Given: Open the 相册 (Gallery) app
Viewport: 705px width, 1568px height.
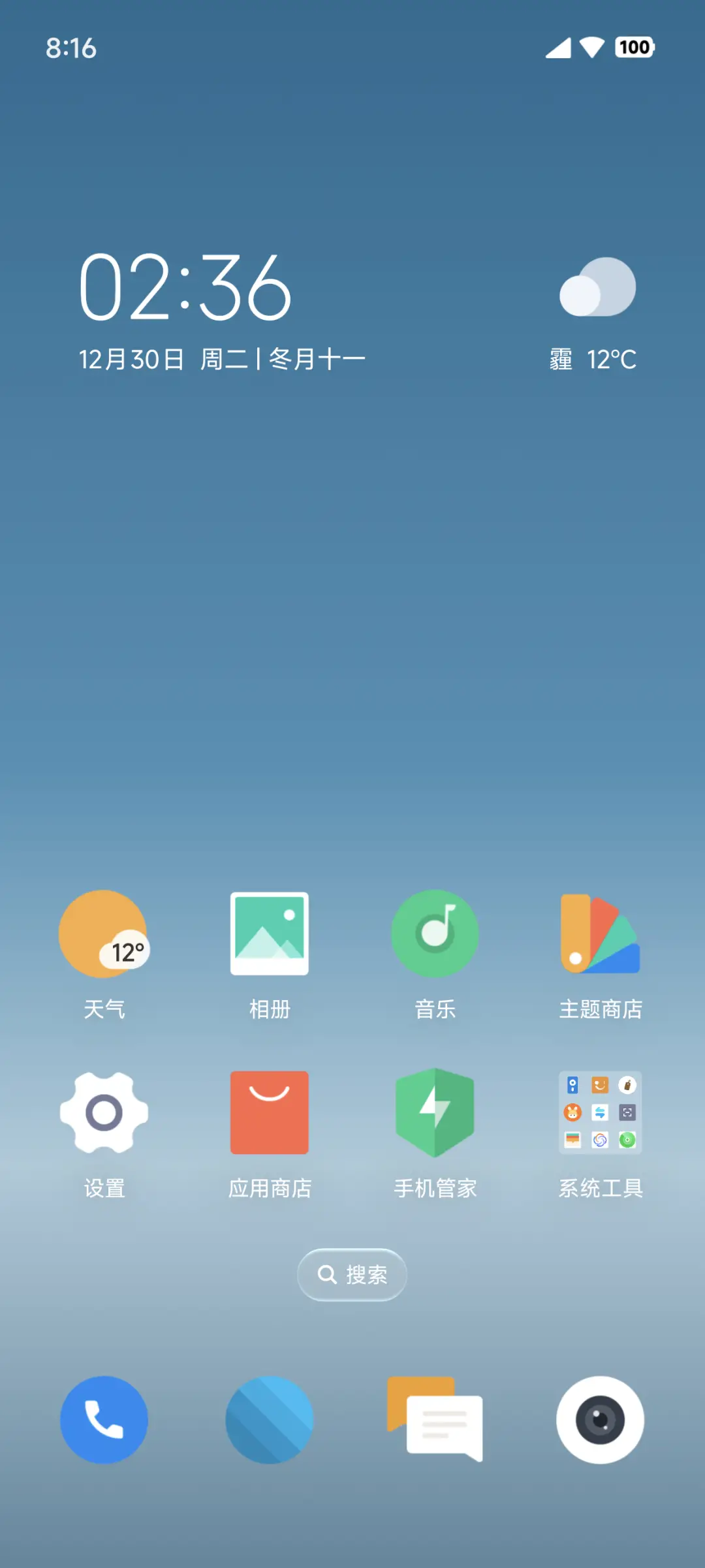Looking at the screenshot, I should [x=270, y=933].
